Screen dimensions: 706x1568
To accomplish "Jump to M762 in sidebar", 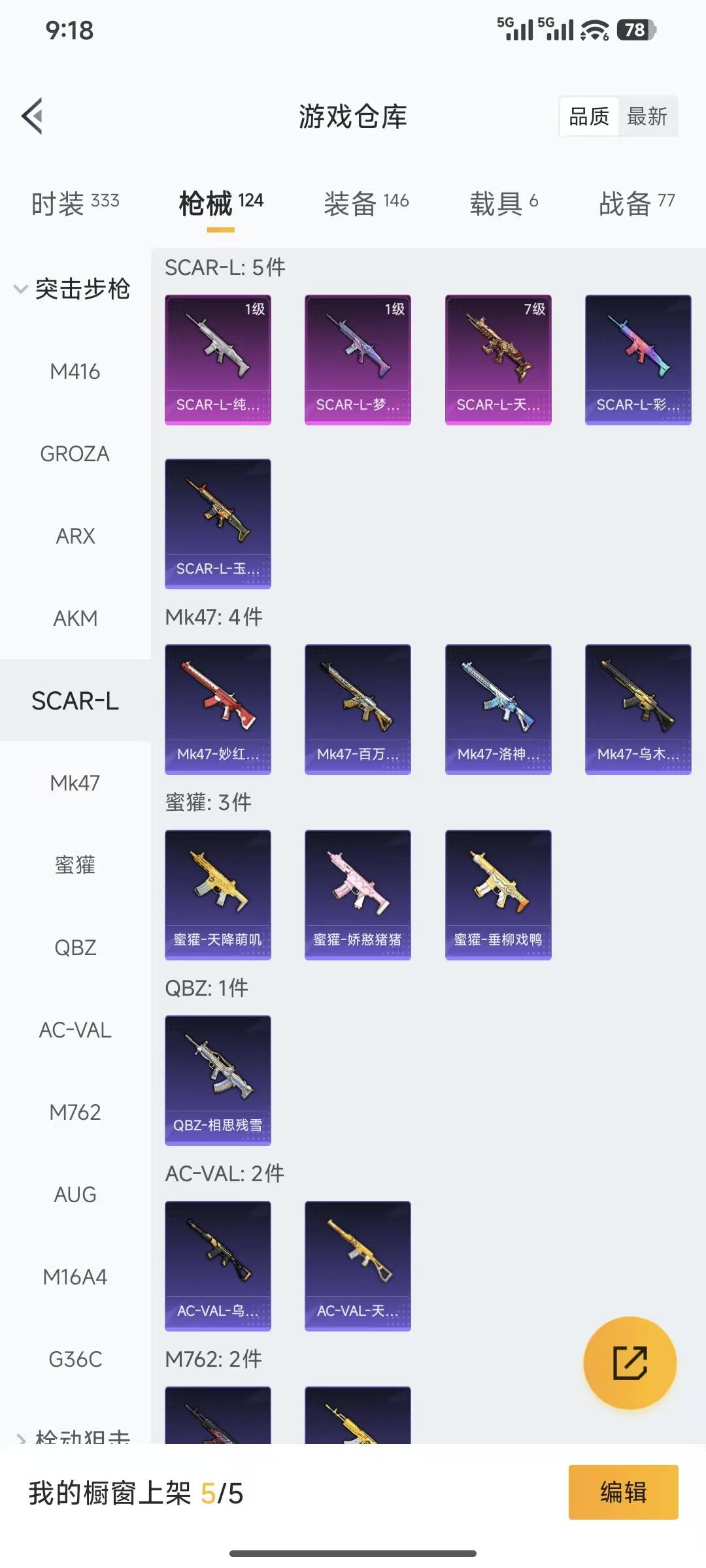I will (x=75, y=1112).
